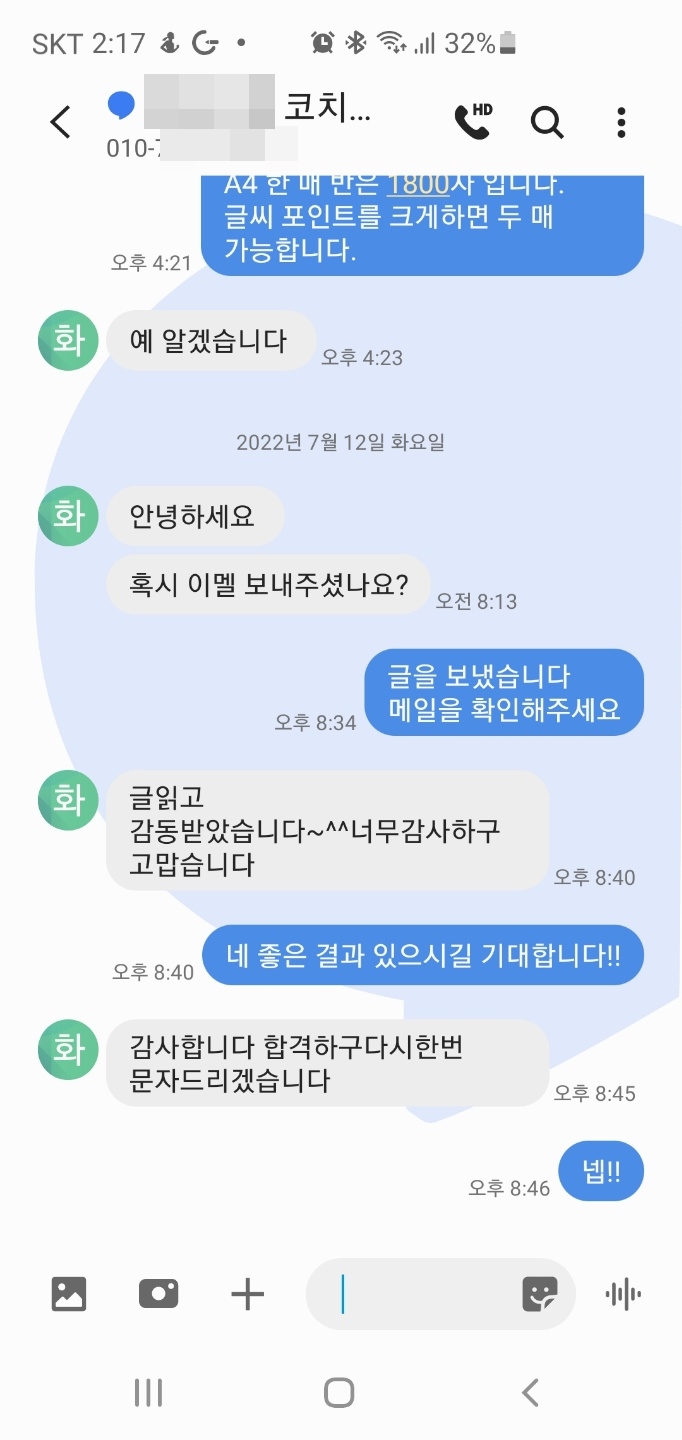
Task: Attach a photo from the gallery
Action: (x=69, y=1294)
